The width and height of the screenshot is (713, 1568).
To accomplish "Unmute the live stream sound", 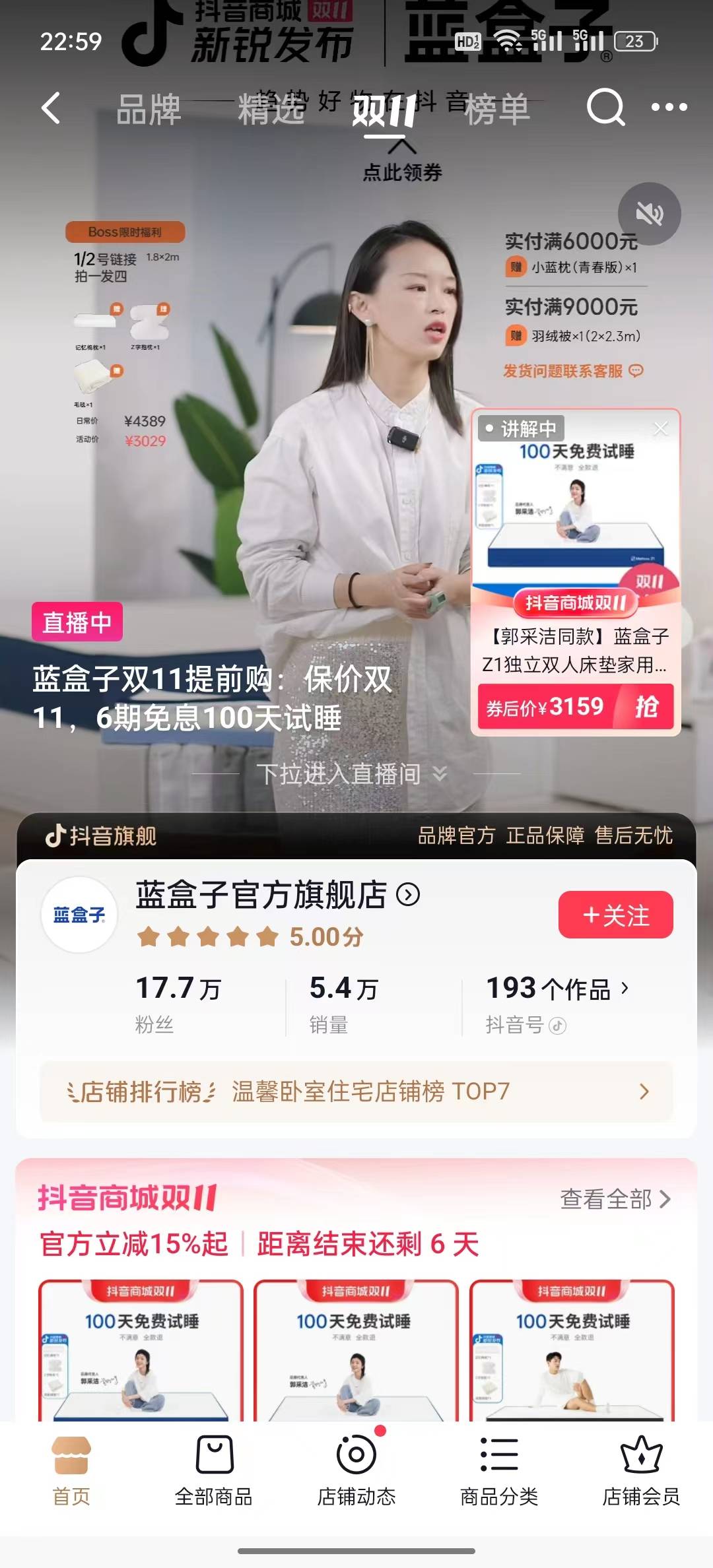I will (x=649, y=214).
